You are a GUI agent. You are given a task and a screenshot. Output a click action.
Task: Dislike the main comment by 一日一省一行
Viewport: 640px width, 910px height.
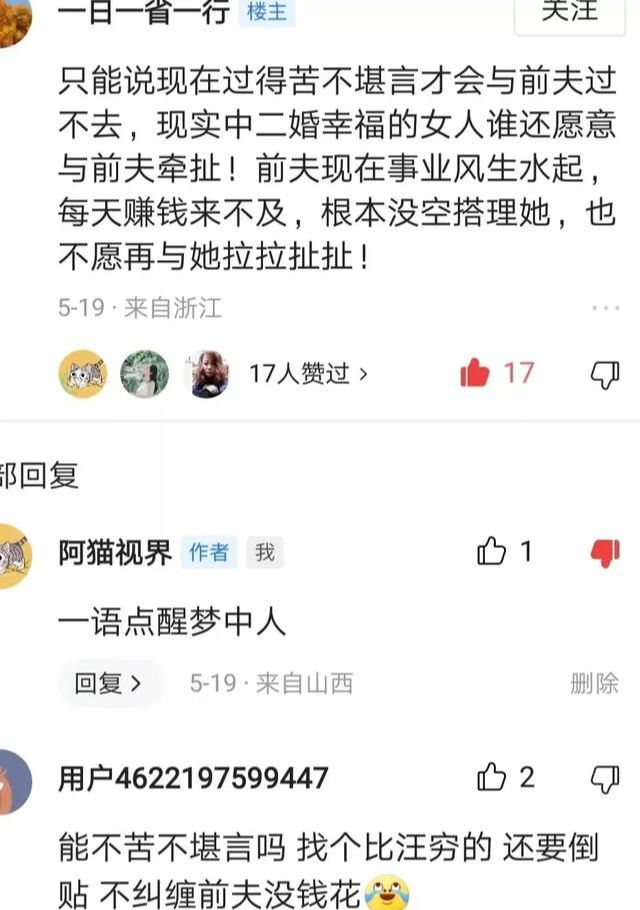[605, 374]
